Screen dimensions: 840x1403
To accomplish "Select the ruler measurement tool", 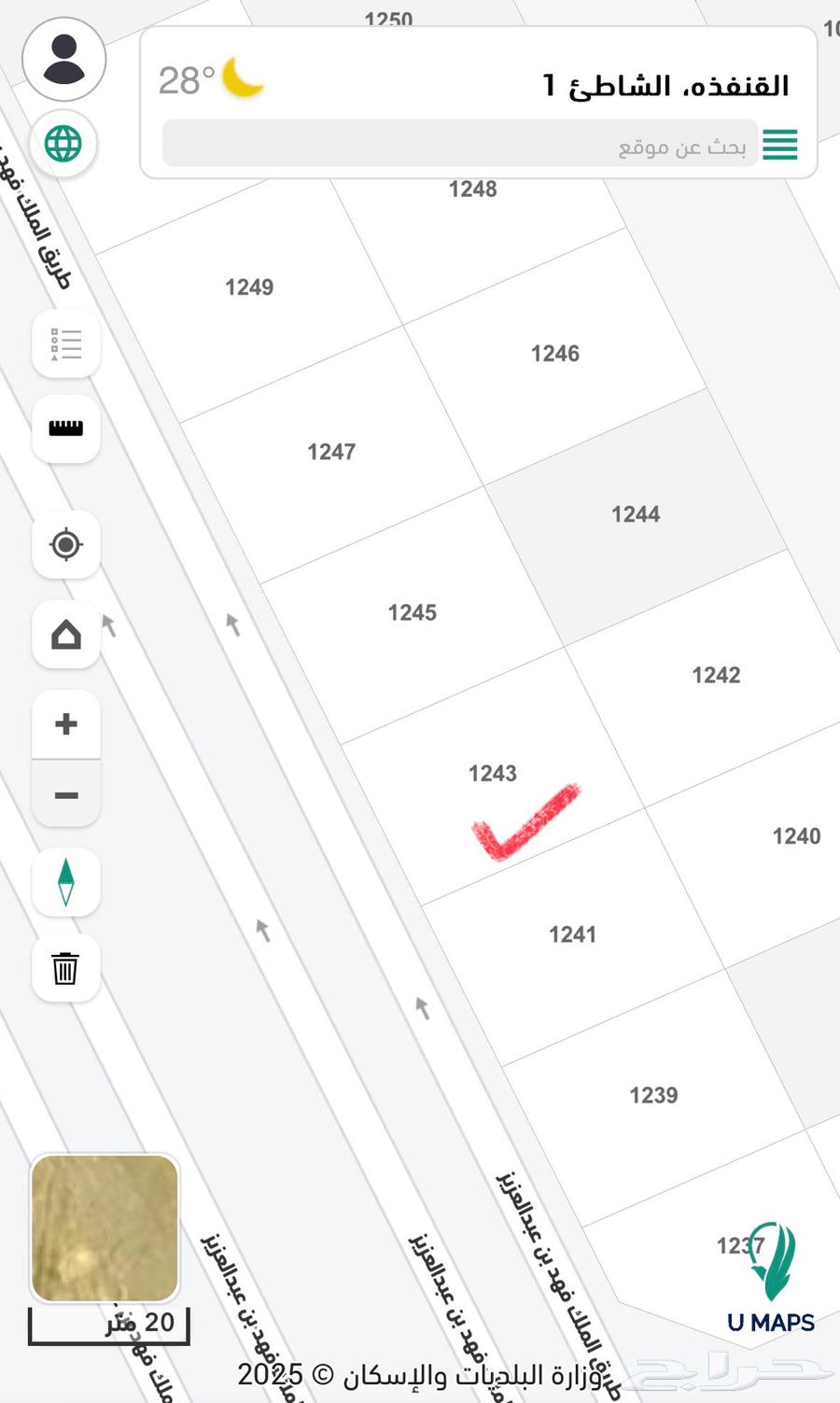I will point(66,428).
